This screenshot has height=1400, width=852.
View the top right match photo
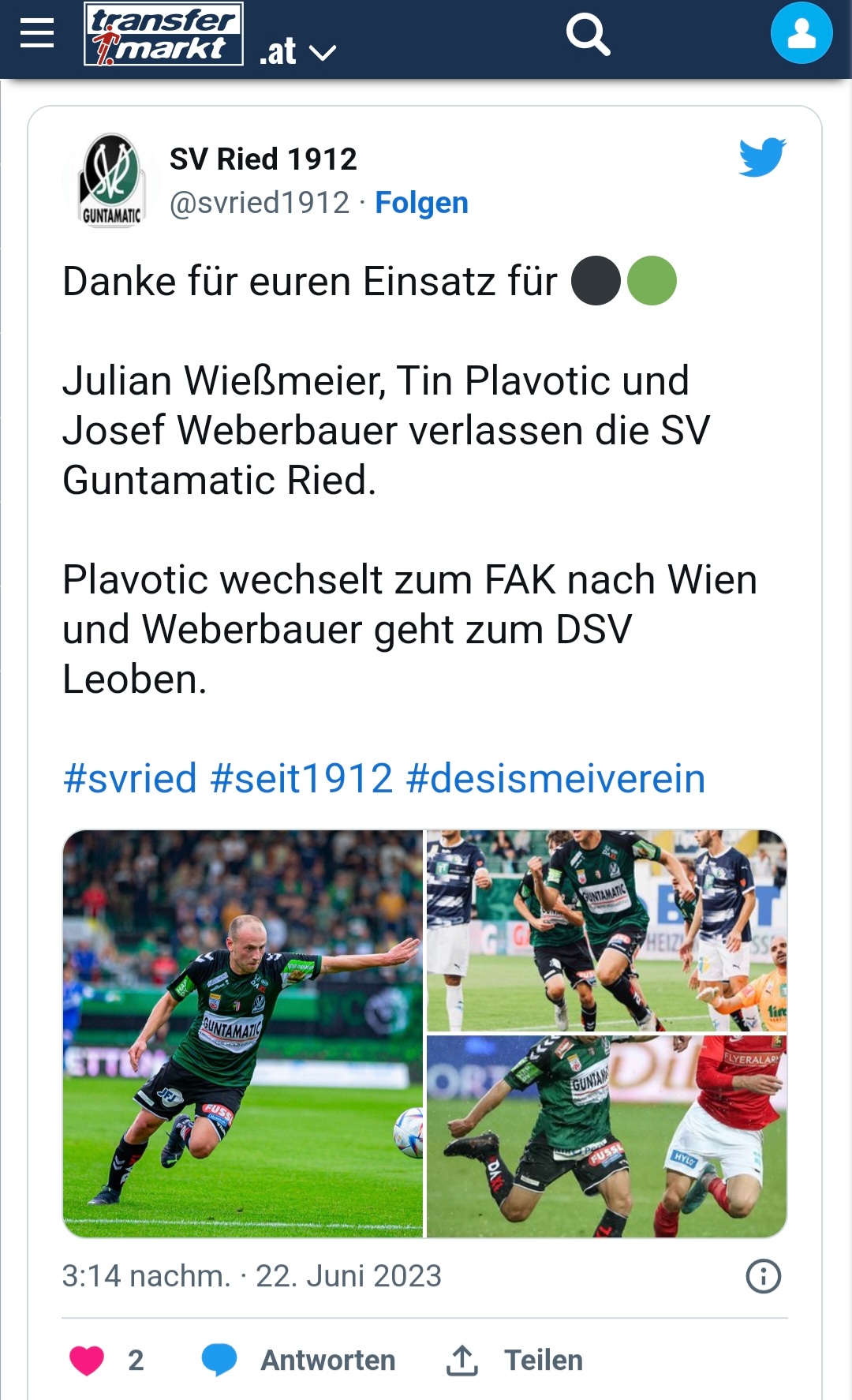pyautogui.click(x=607, y=930)
